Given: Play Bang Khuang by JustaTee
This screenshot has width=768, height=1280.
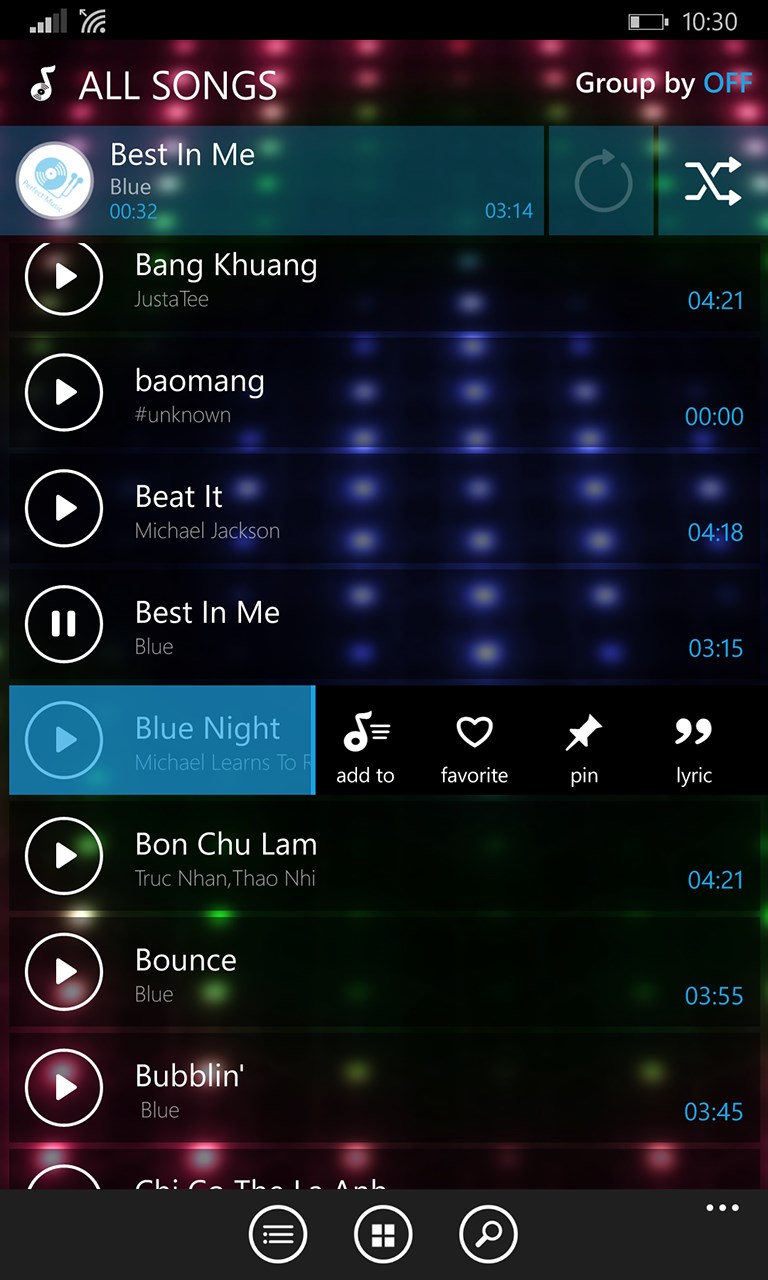Looking at the screenshot, I should pyautogui.click(x=64, y=276).
